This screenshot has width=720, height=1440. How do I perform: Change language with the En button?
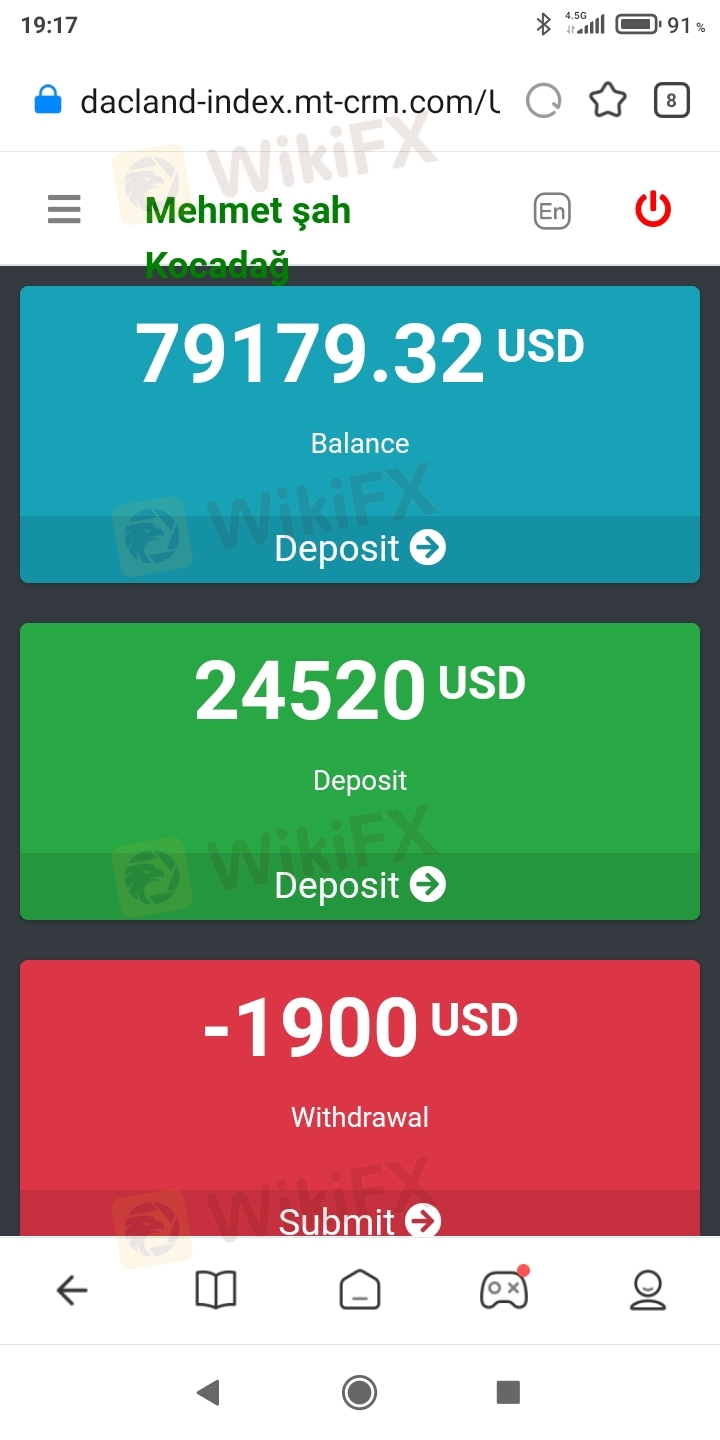coord(552,211)
